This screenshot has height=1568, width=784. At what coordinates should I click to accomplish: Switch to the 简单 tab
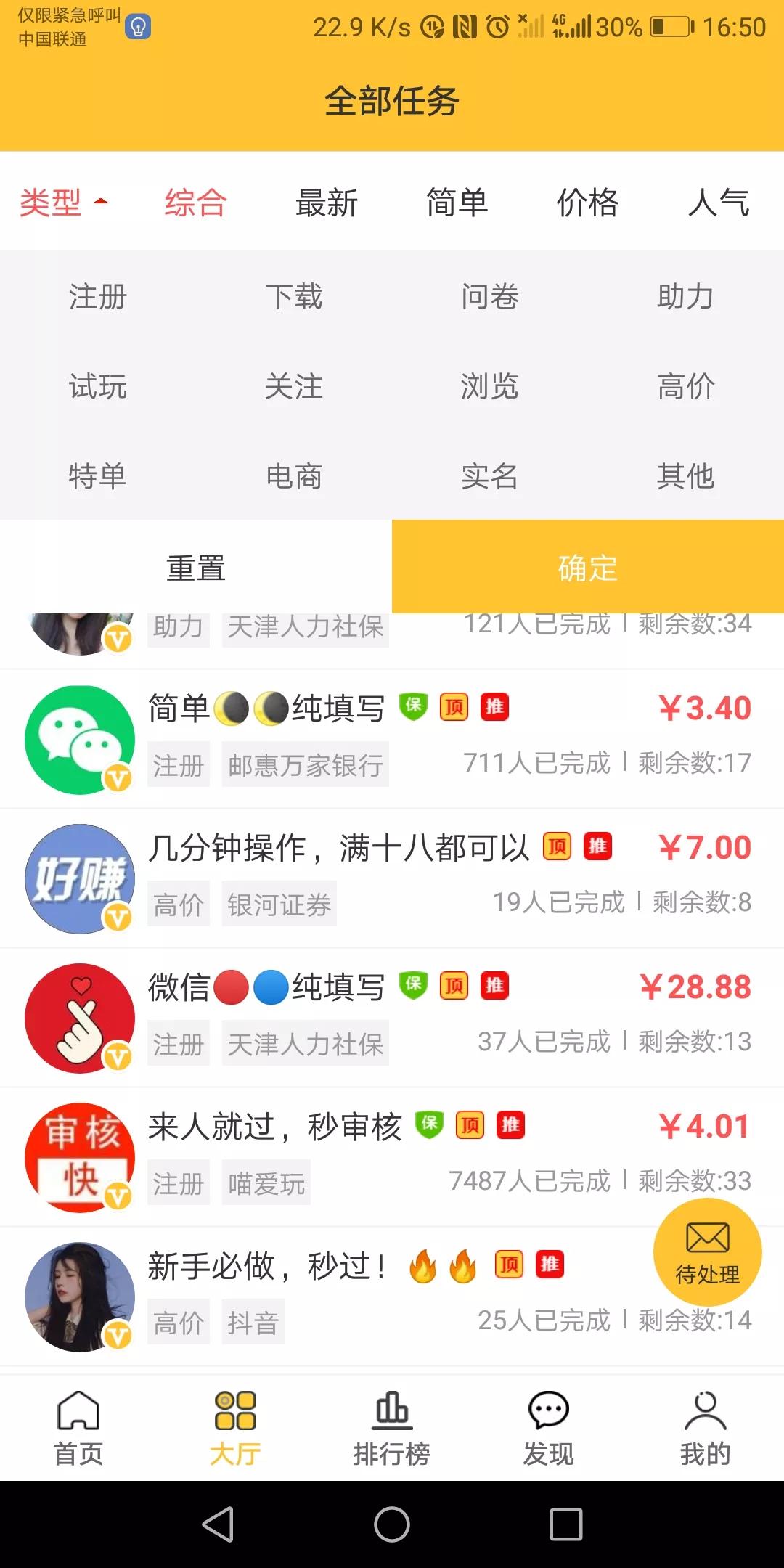pyautogui.click(x=457, y=204)
